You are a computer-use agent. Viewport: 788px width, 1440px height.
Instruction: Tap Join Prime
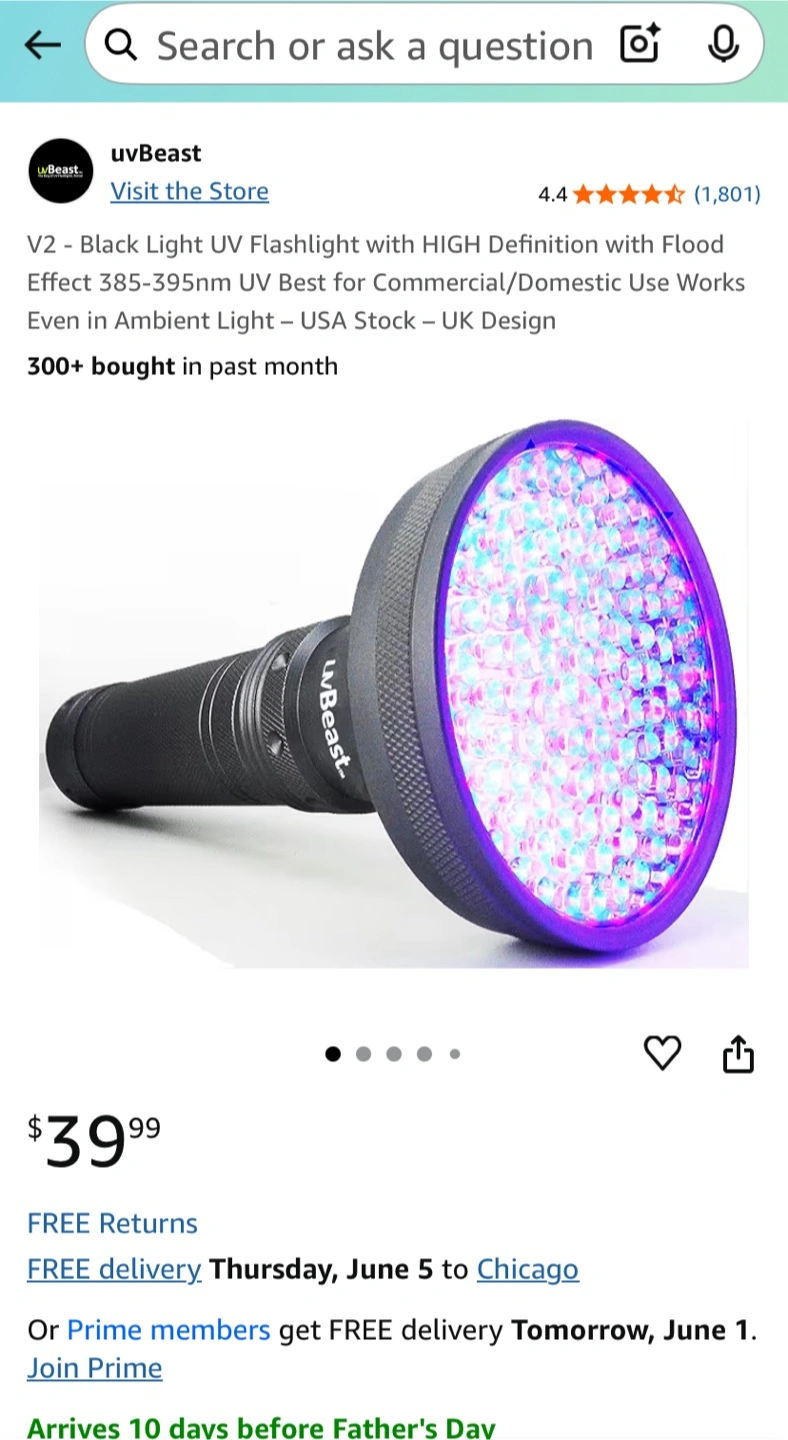coord(94,1368)
